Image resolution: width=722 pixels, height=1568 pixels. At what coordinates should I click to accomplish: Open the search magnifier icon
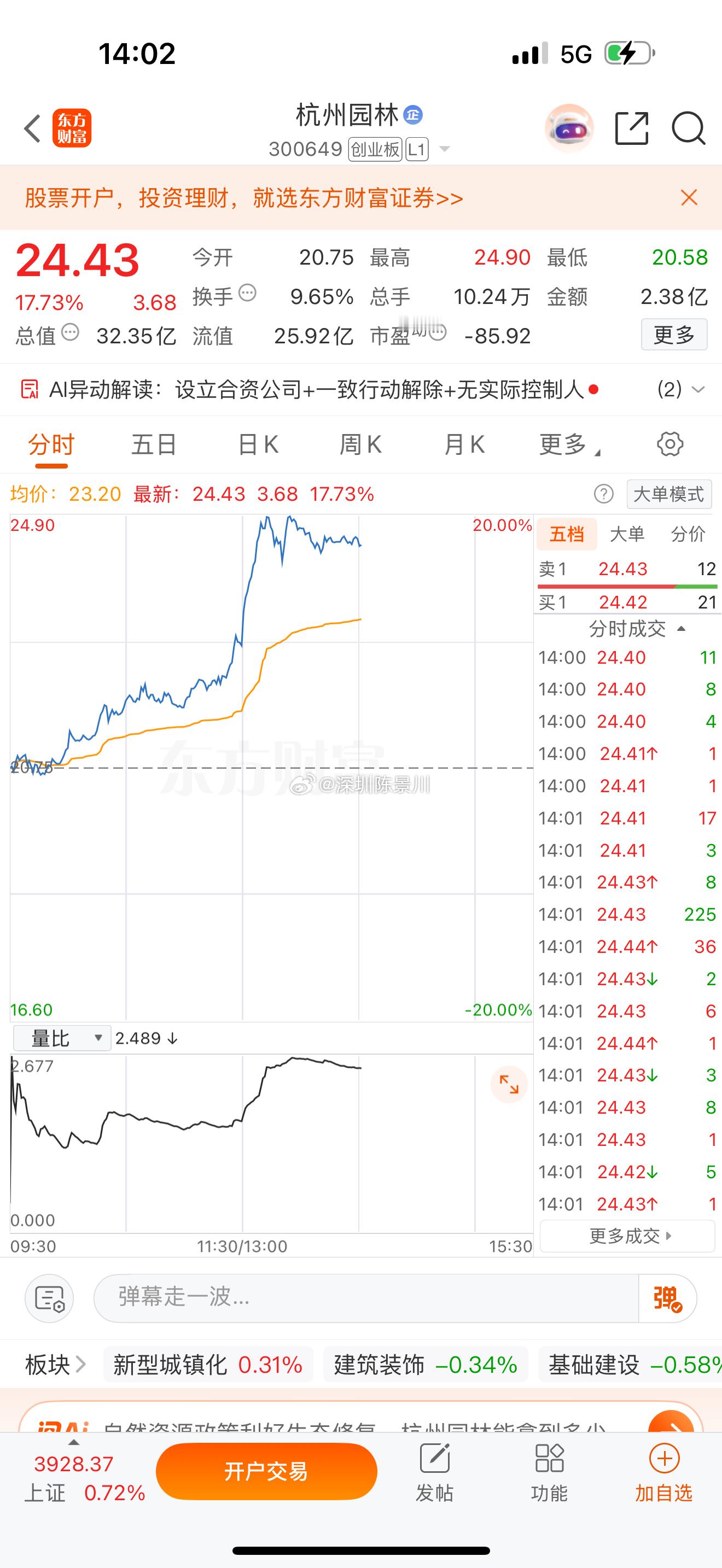(x=689, y=128)
